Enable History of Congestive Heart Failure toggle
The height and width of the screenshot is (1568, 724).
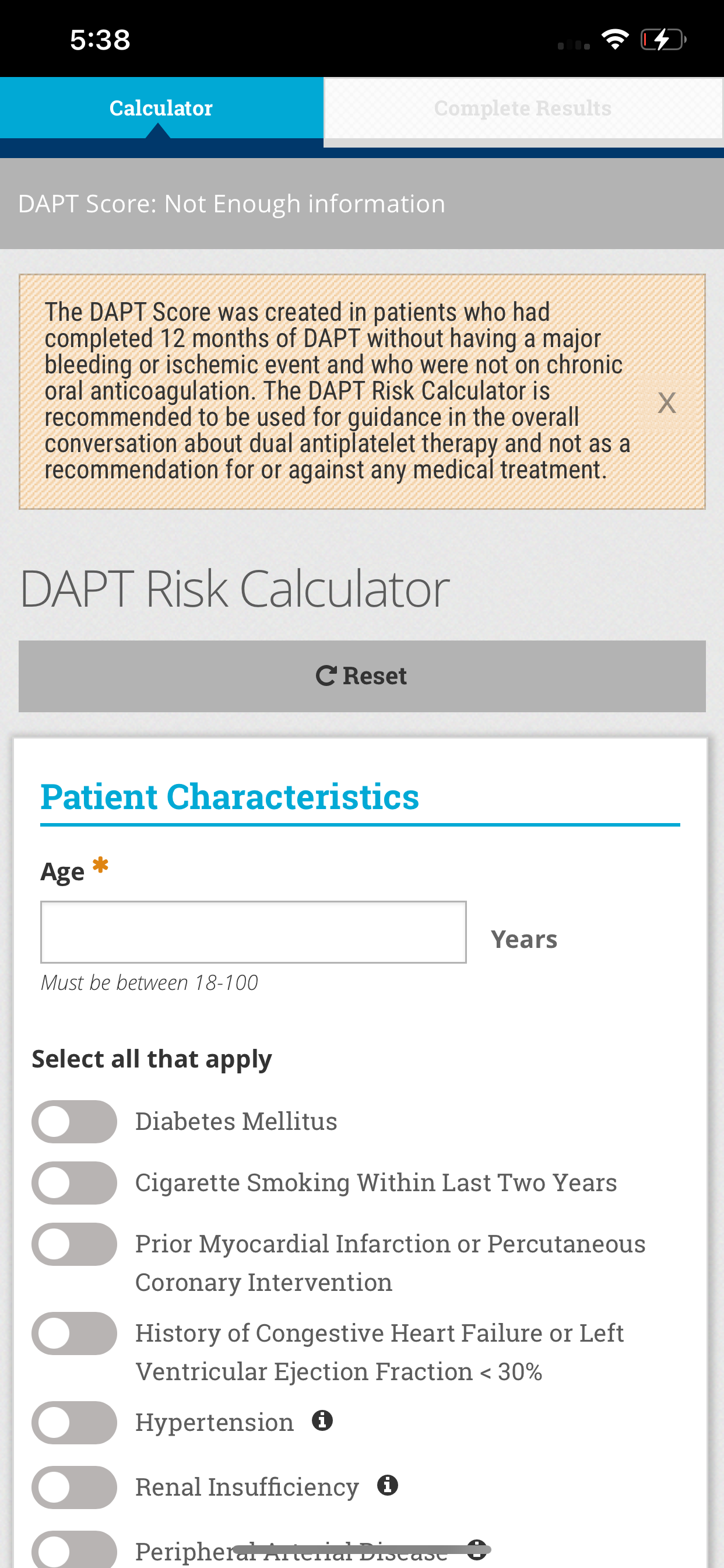[x=73, y=1333]
